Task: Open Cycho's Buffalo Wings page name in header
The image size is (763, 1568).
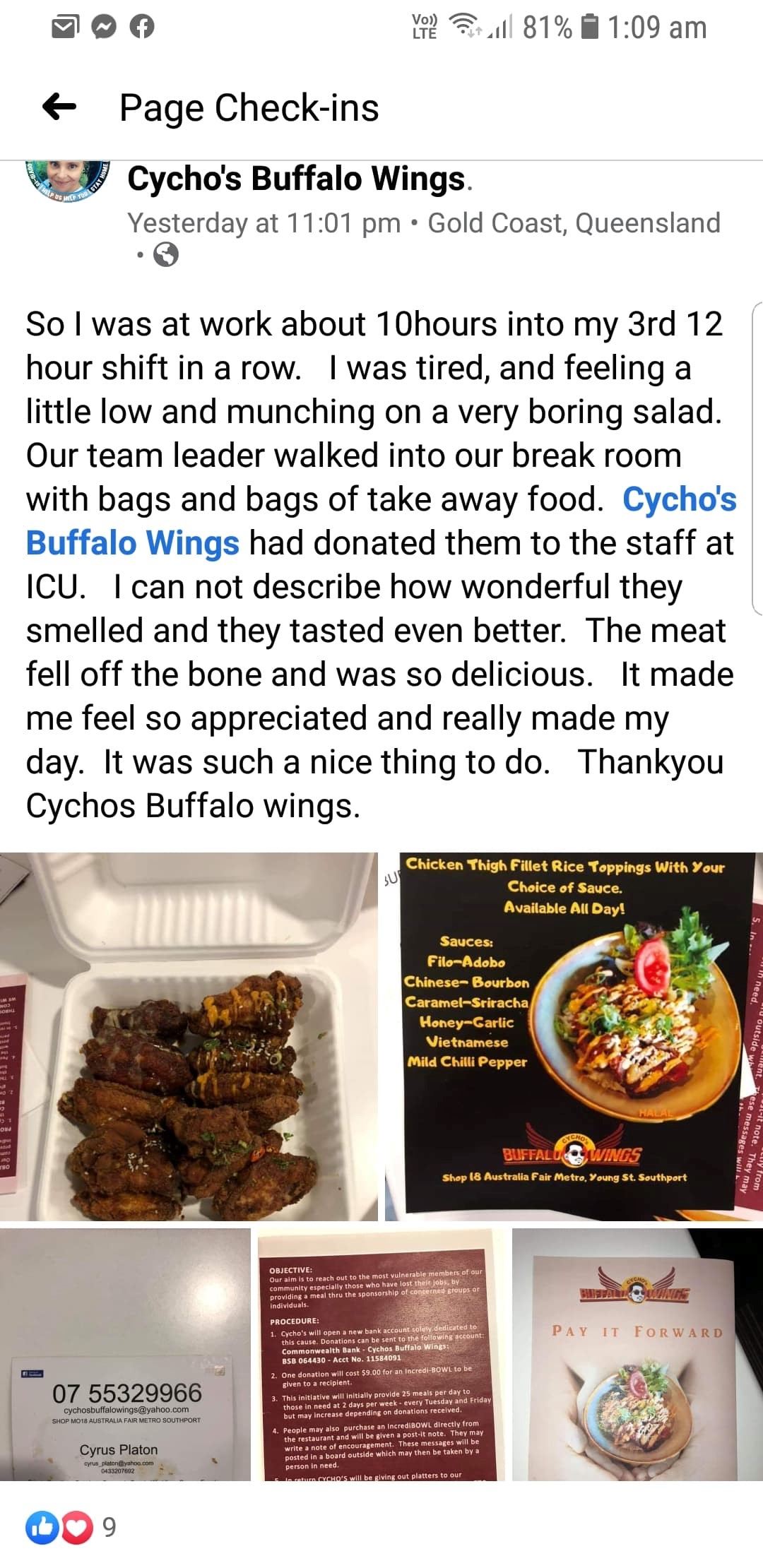Action: coord(296,179)
